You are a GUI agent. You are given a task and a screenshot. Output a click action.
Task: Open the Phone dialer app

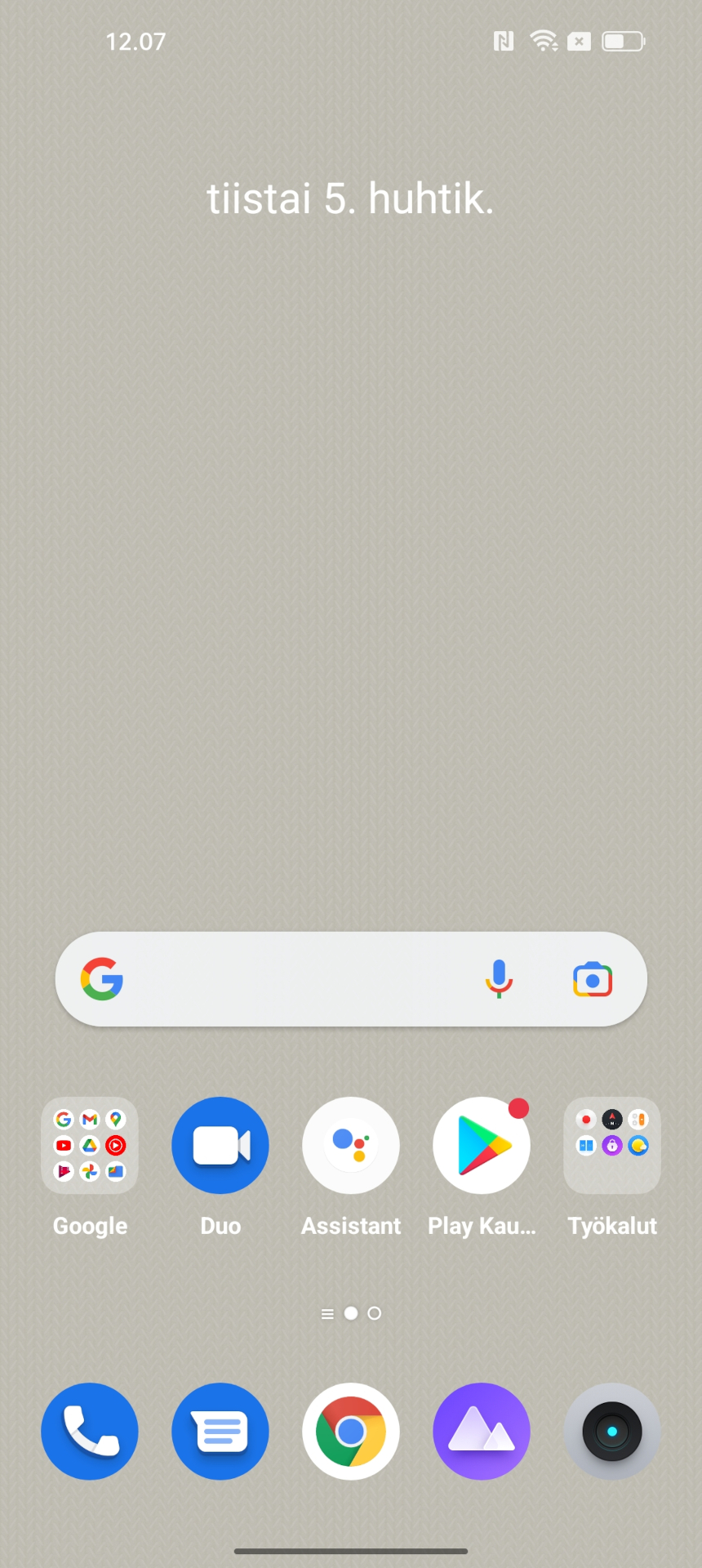coord(90,1432)
